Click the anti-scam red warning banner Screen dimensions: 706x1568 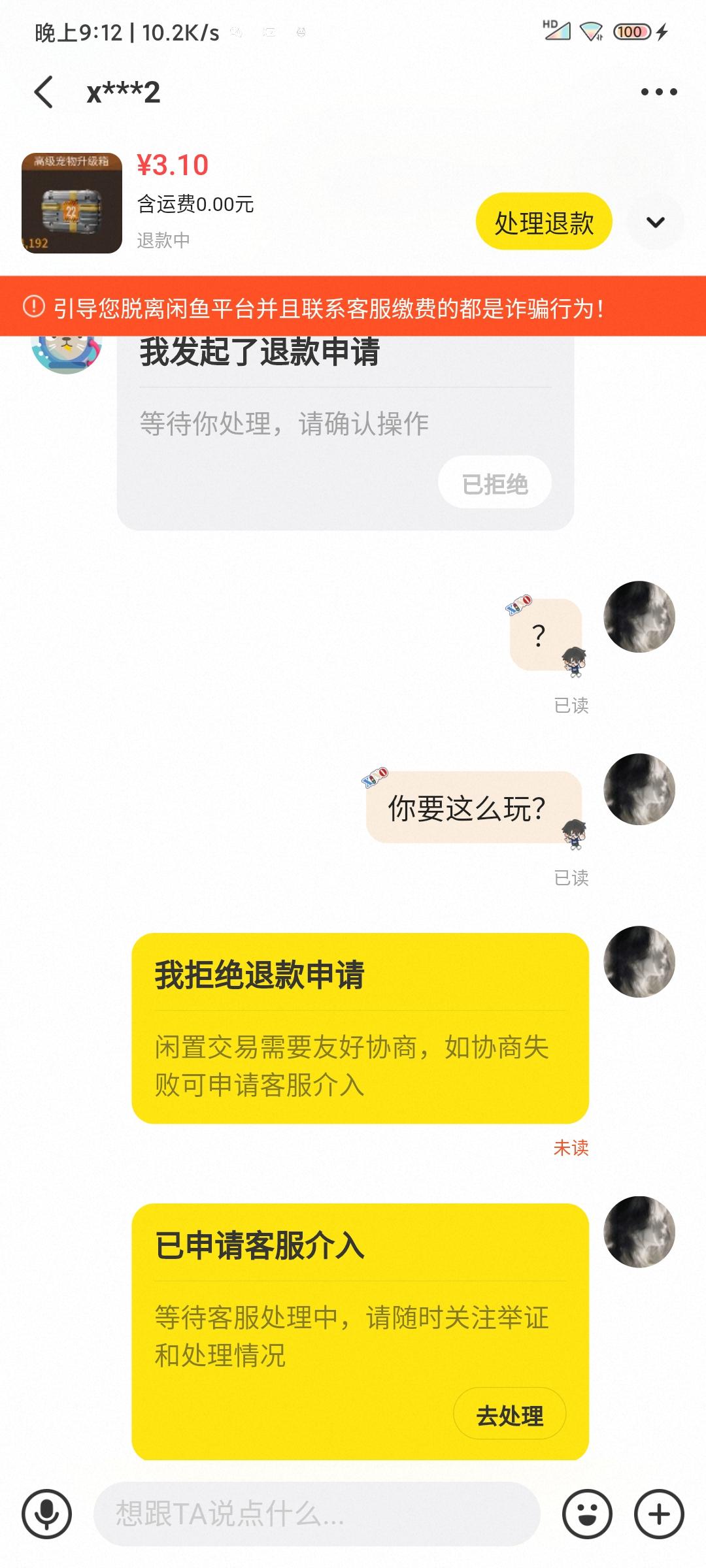353,307
